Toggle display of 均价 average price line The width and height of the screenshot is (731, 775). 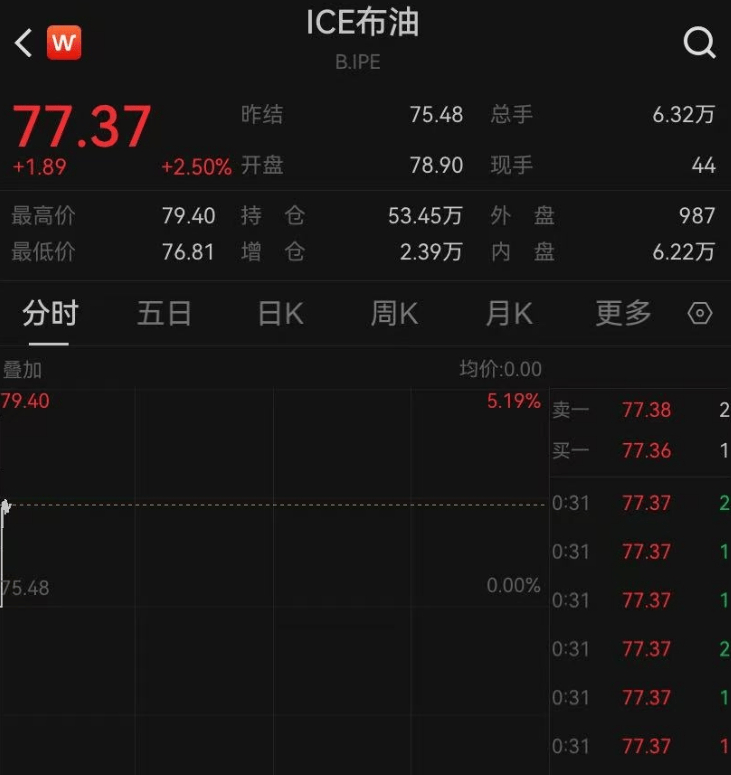pos(502,369)
